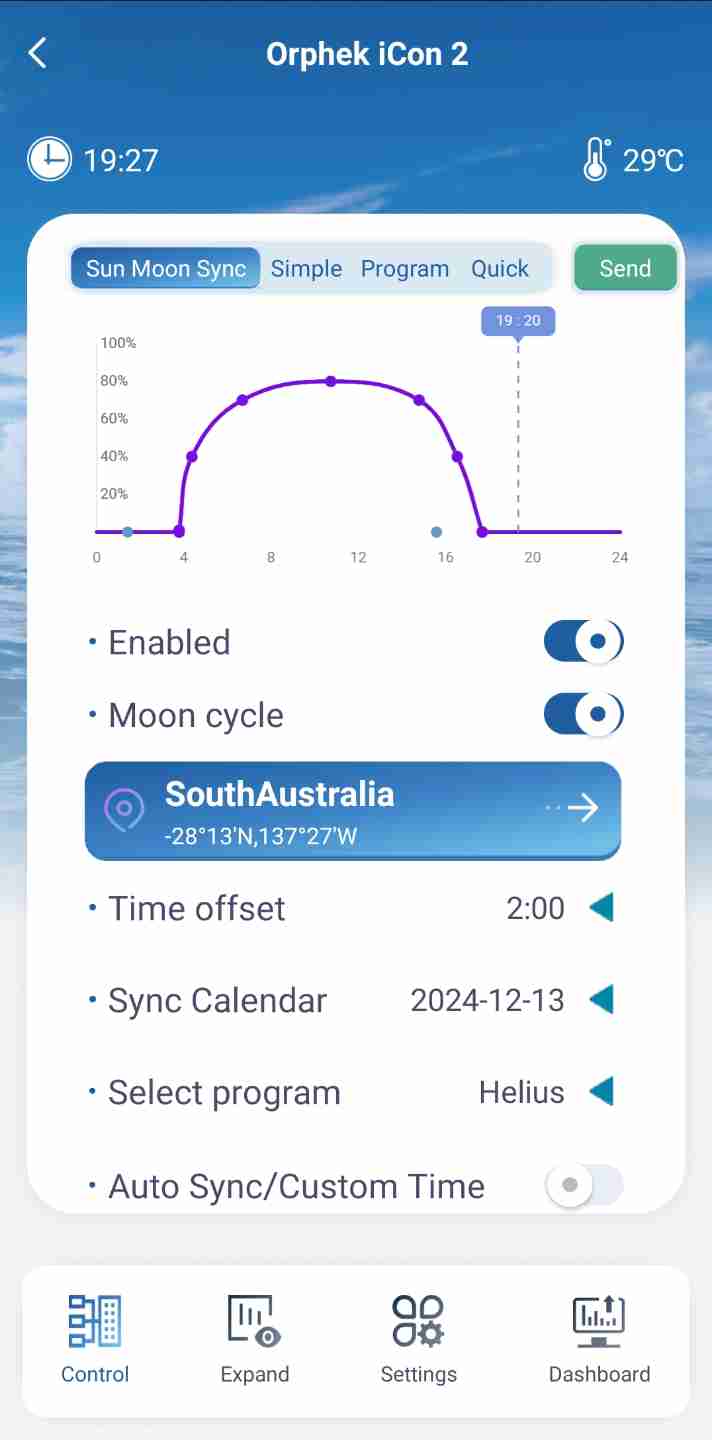Tap the green Send button
712x1440 pixels.
coord(625,268)
